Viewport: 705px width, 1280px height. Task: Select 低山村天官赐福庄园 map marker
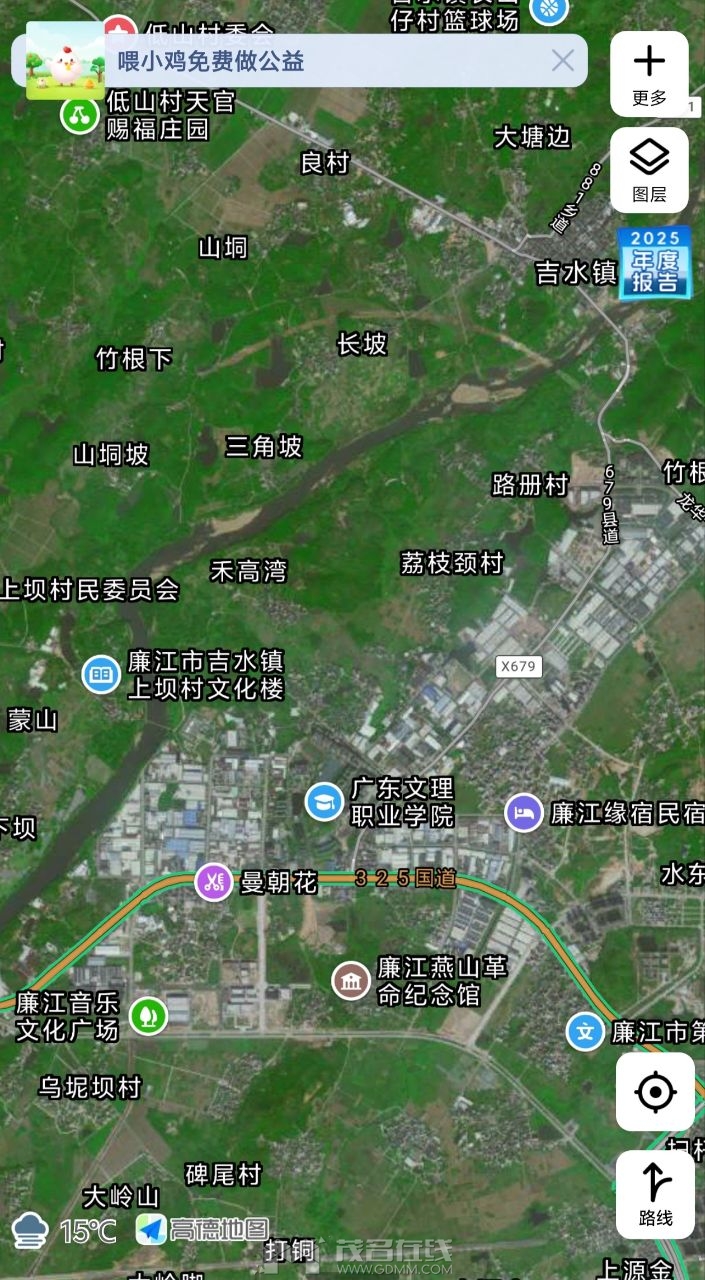[80, 114]
